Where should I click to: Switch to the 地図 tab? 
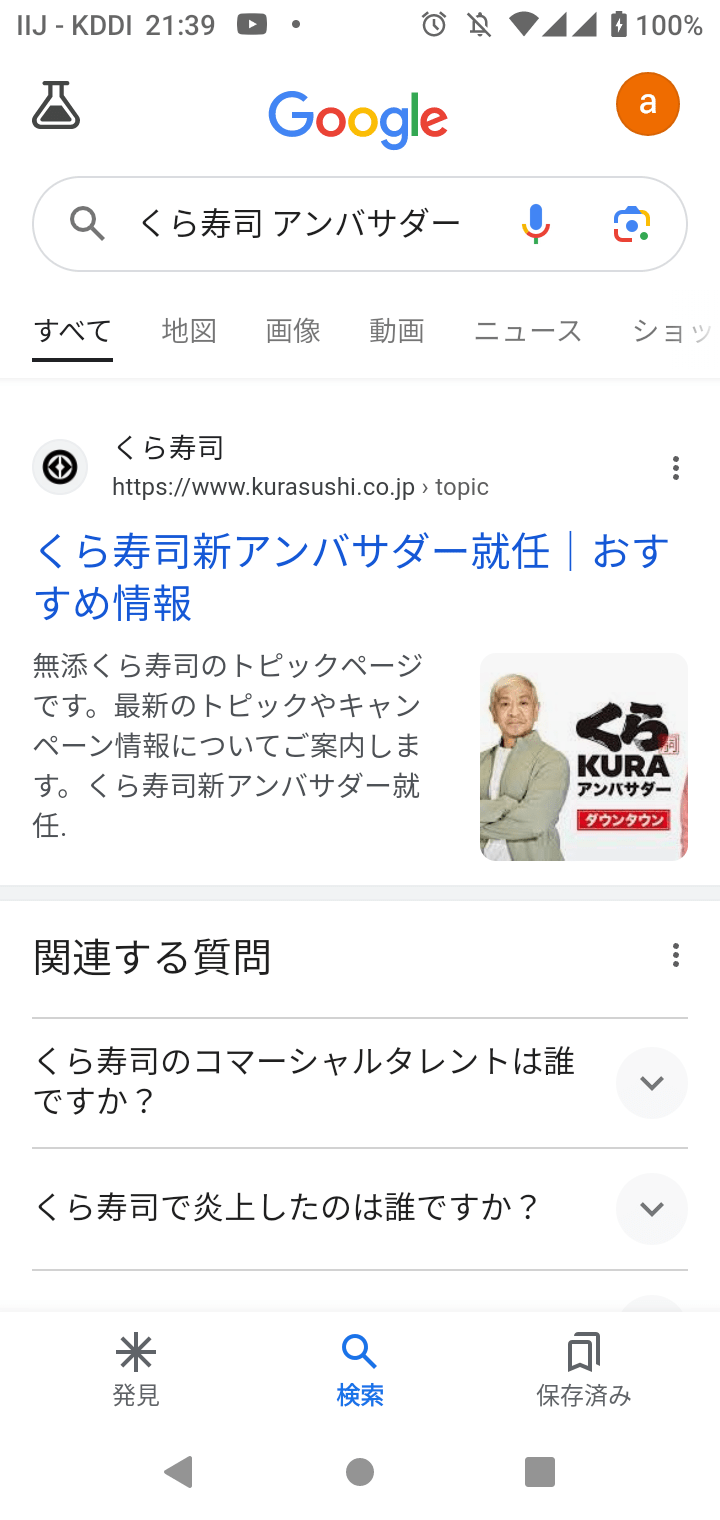pyautogui.click(x=189, y=331)
